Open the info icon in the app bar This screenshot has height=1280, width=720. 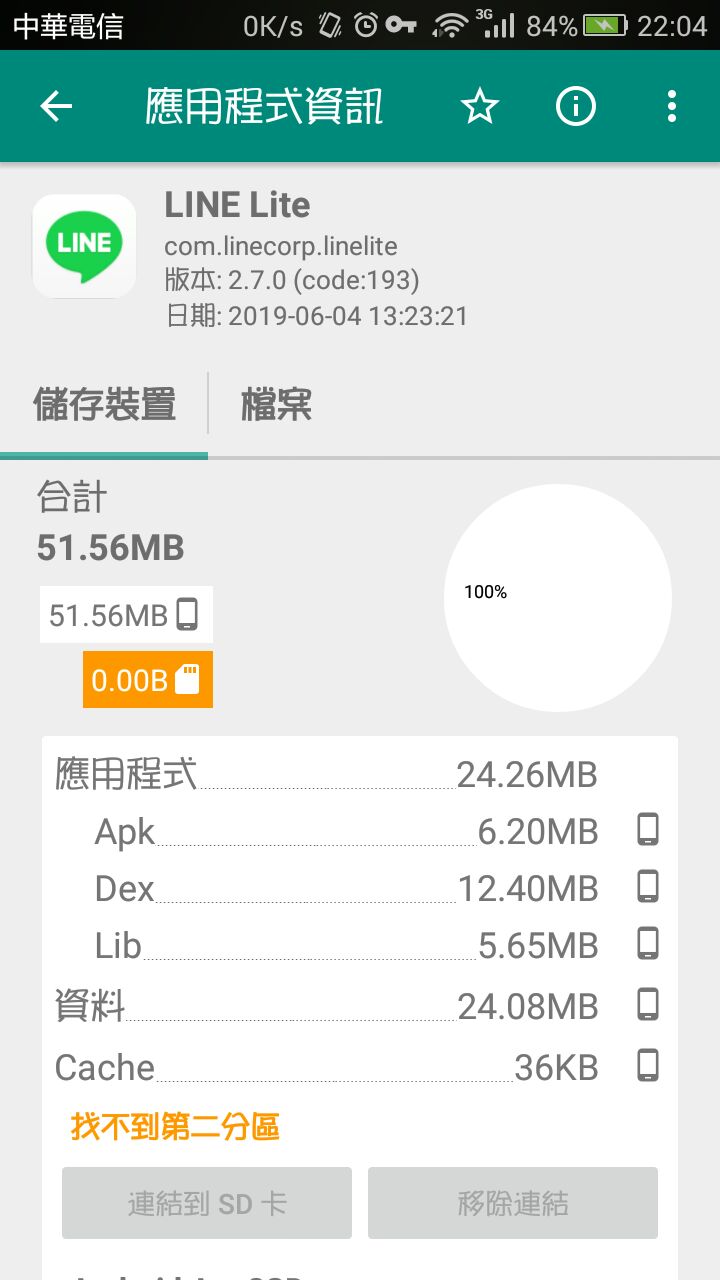[x=576, y=107]
